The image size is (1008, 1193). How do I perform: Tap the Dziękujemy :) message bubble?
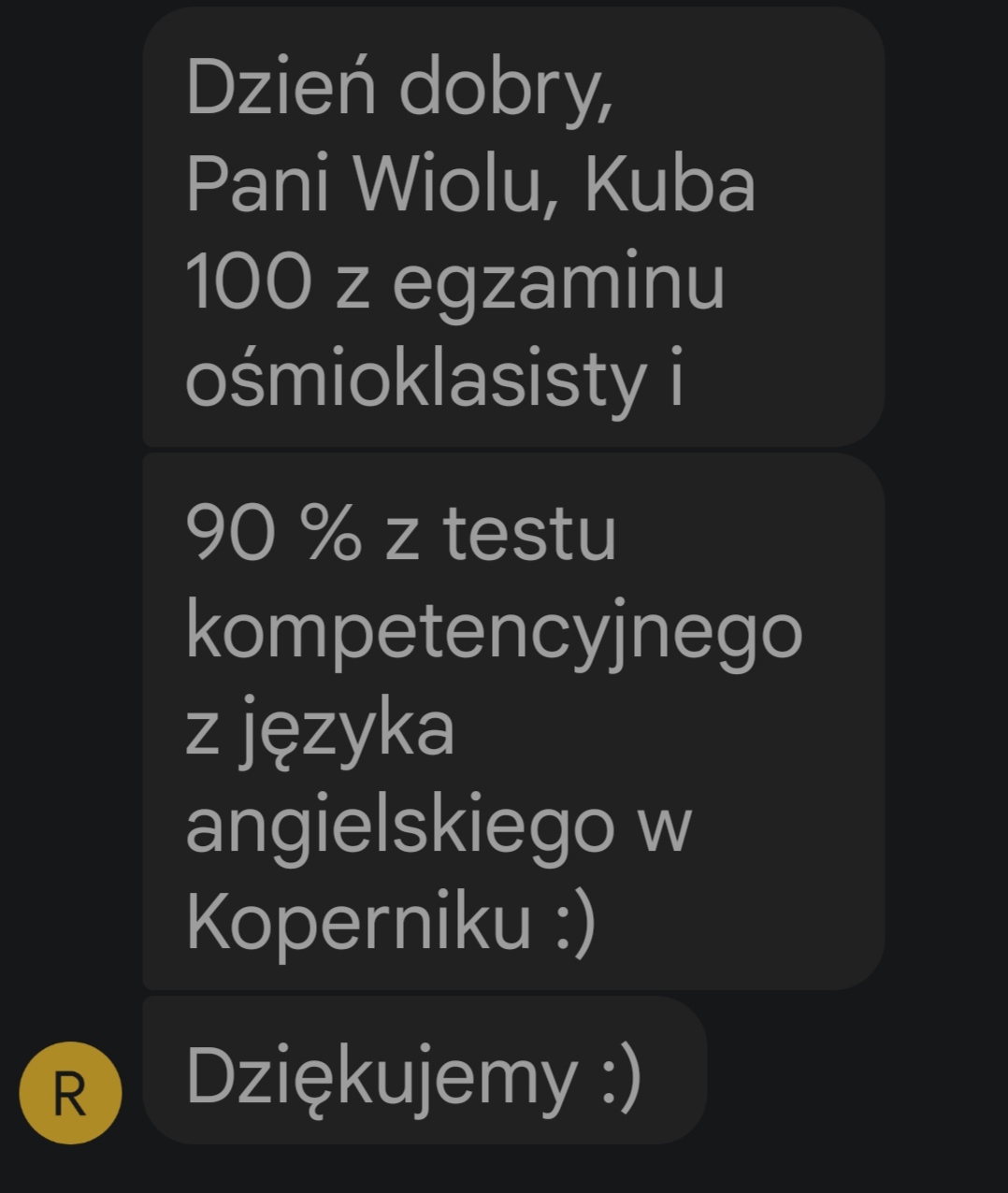(424, 1071)
